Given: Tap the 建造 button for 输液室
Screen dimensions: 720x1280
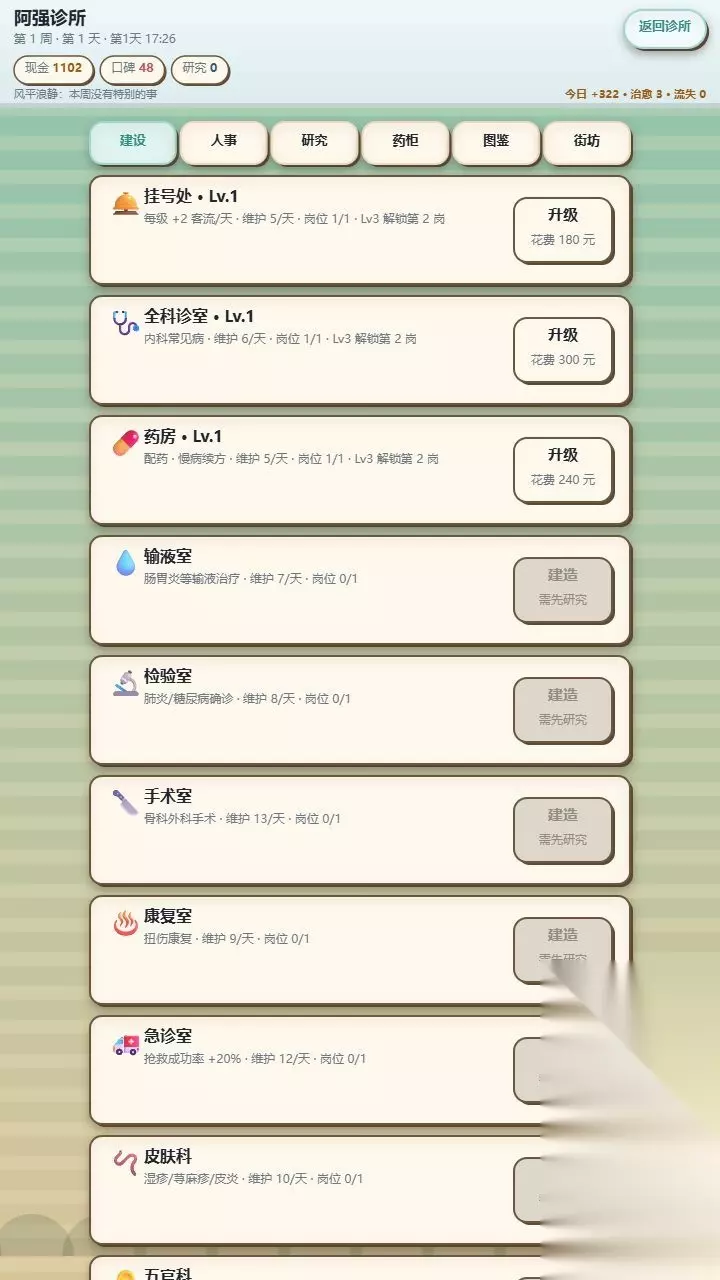Looking at the screenshot, I should (x=563, y=590).
